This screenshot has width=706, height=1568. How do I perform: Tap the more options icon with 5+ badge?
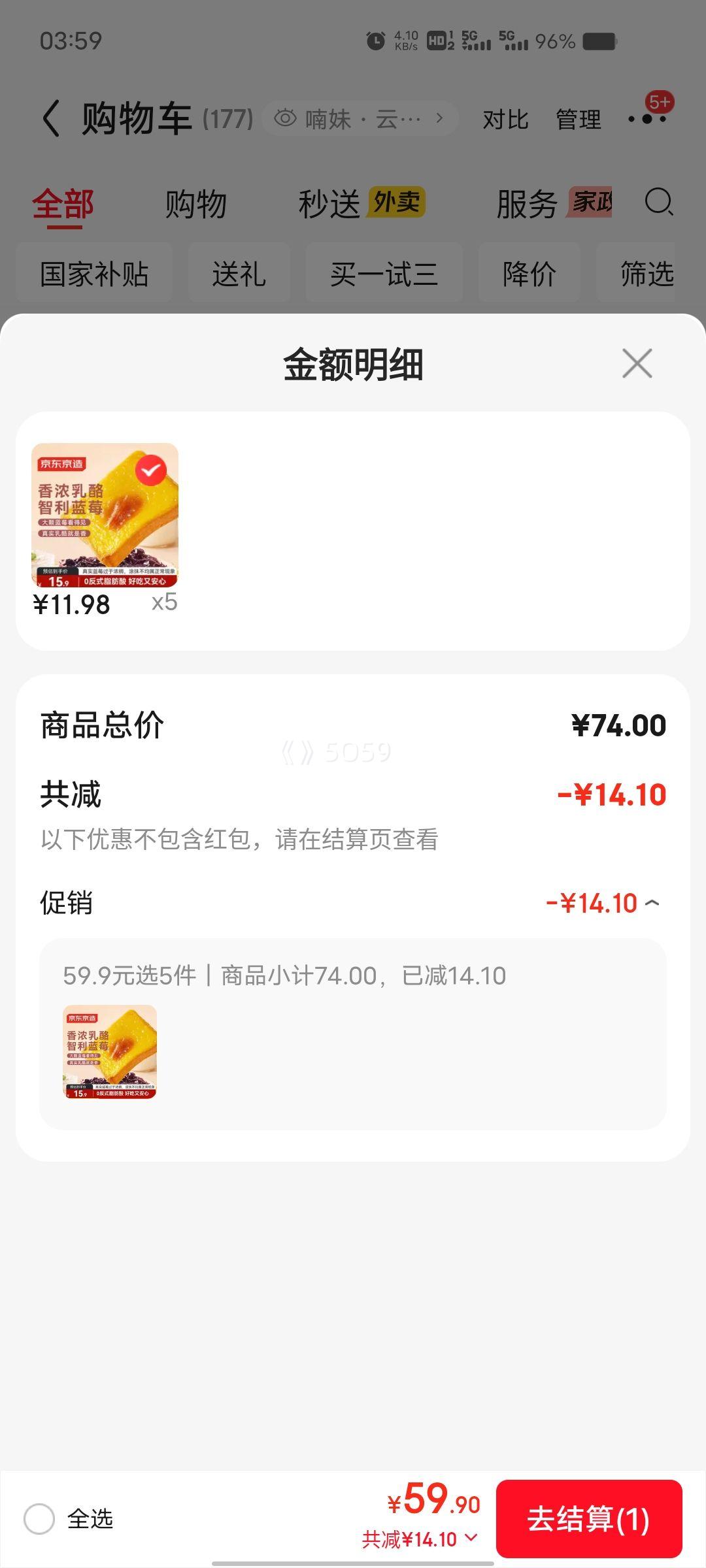[647, 118]
